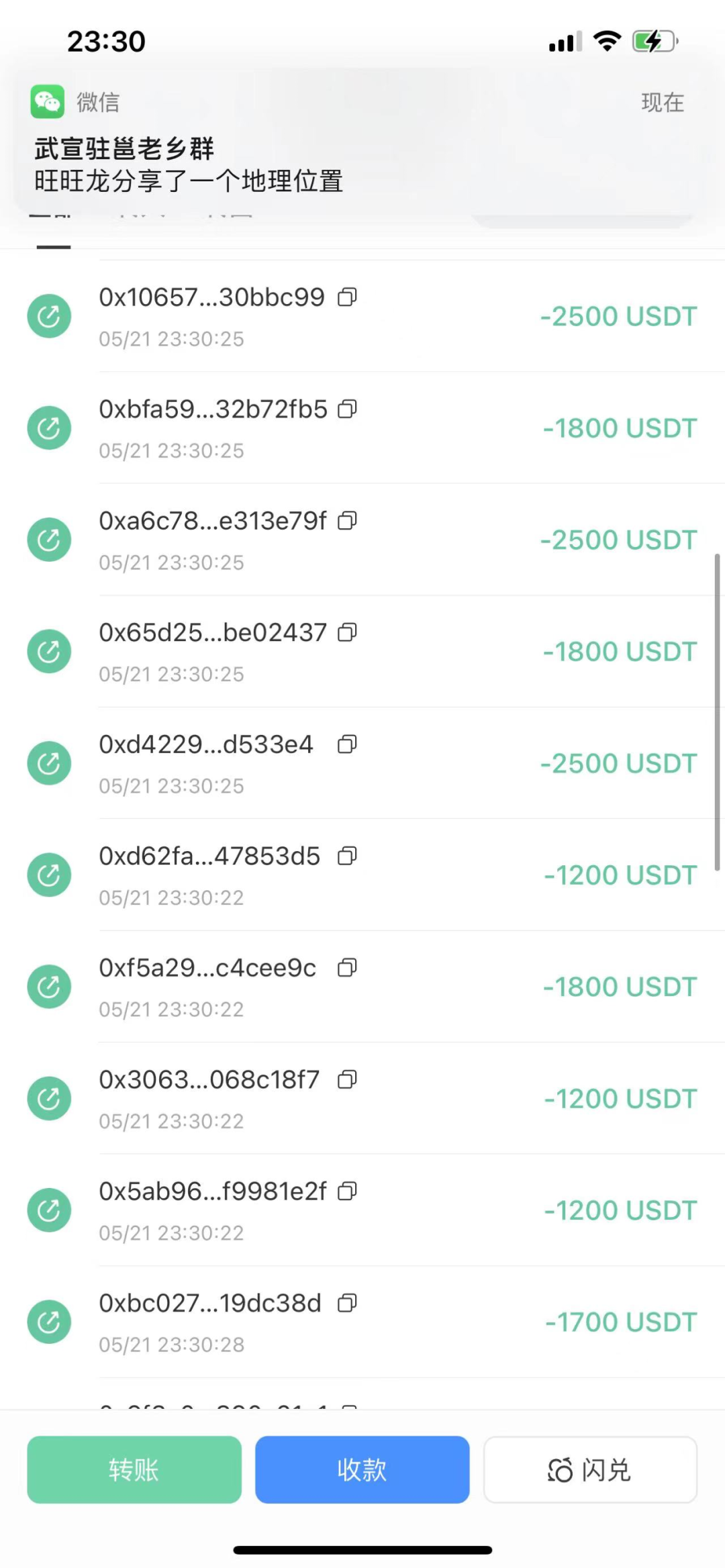Copy address 0xd4229...d533e4
Viewport: 725px width, 1568px height.
(x=347, y=744)
